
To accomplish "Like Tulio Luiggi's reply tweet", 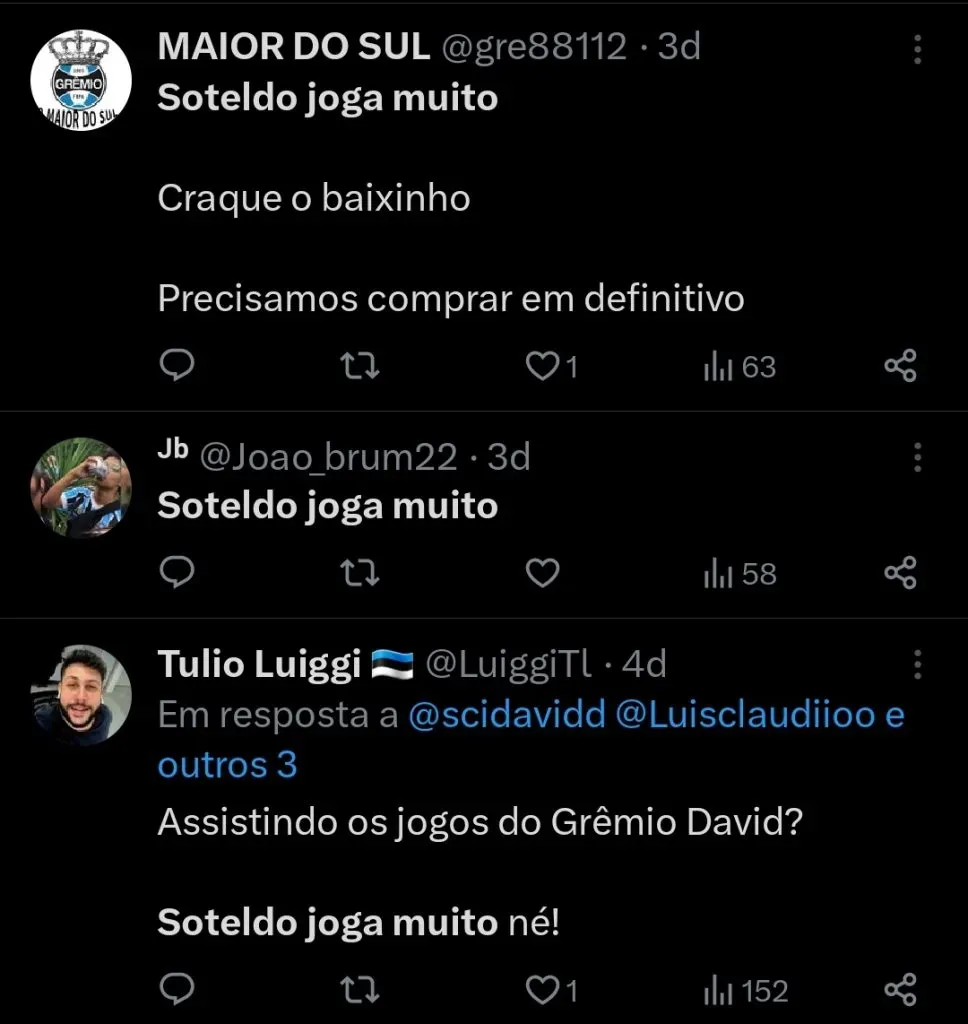I will (x=542, y=990).
